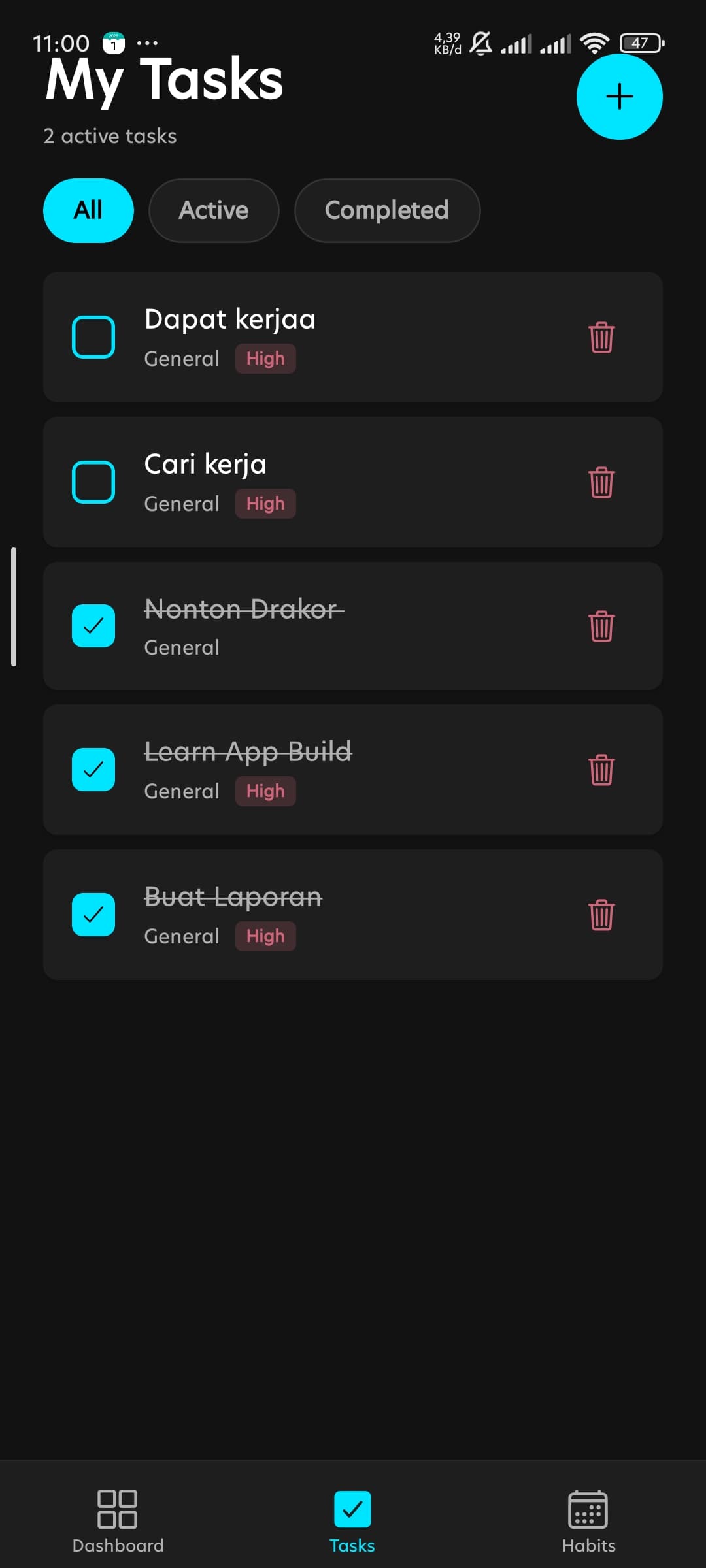Delete the 'Buat Laporan' task via trash icon

tap(601, 915)
